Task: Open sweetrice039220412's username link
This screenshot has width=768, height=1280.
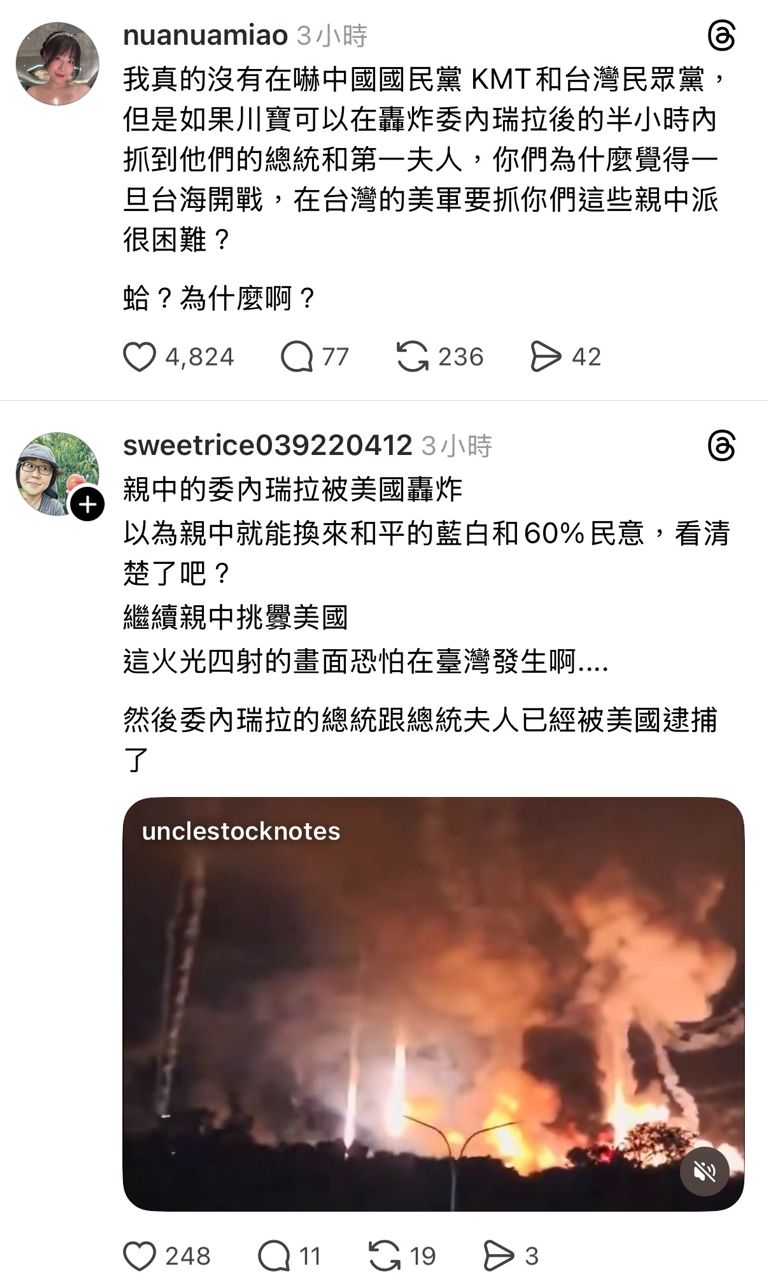Action: click(x=267, y=445)
